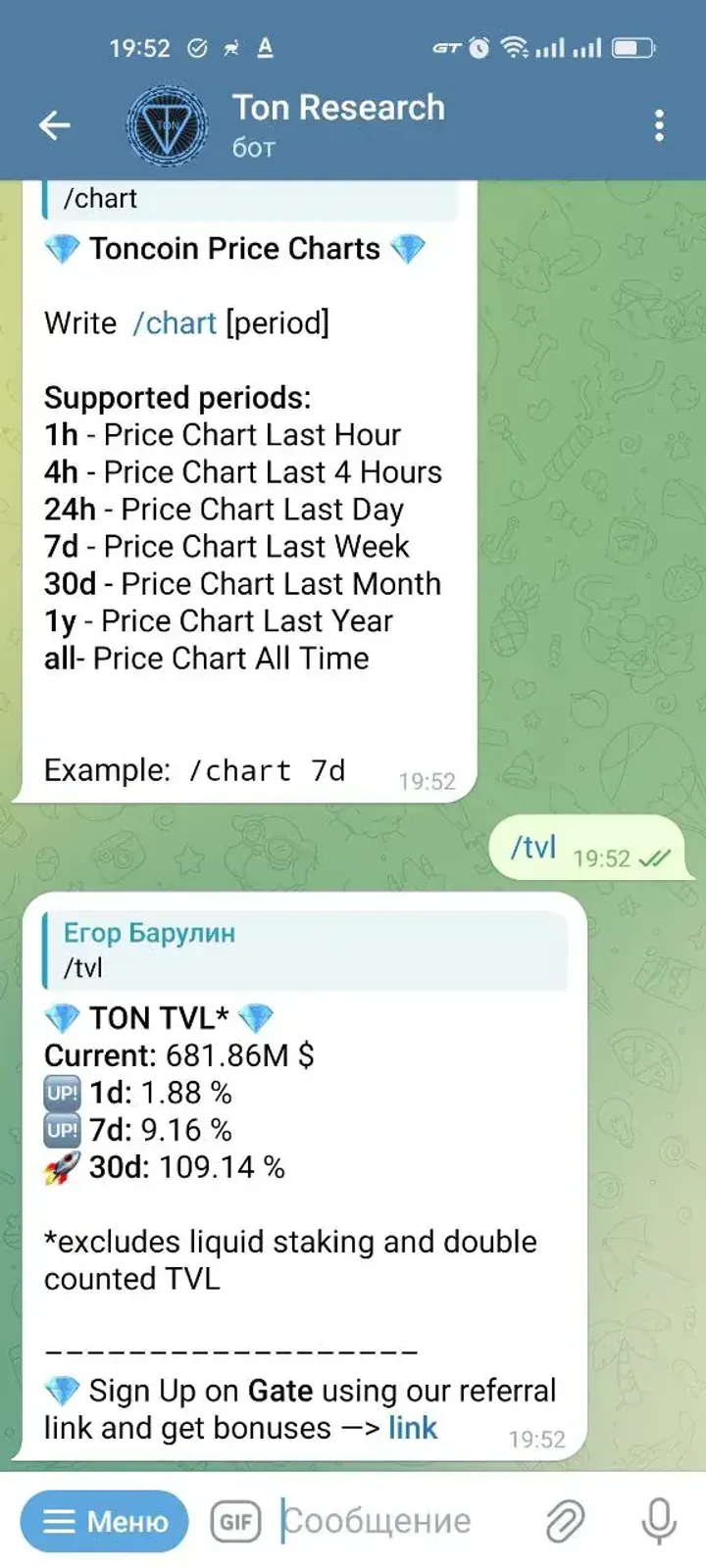Tap the microphone to record voice

657,1521
